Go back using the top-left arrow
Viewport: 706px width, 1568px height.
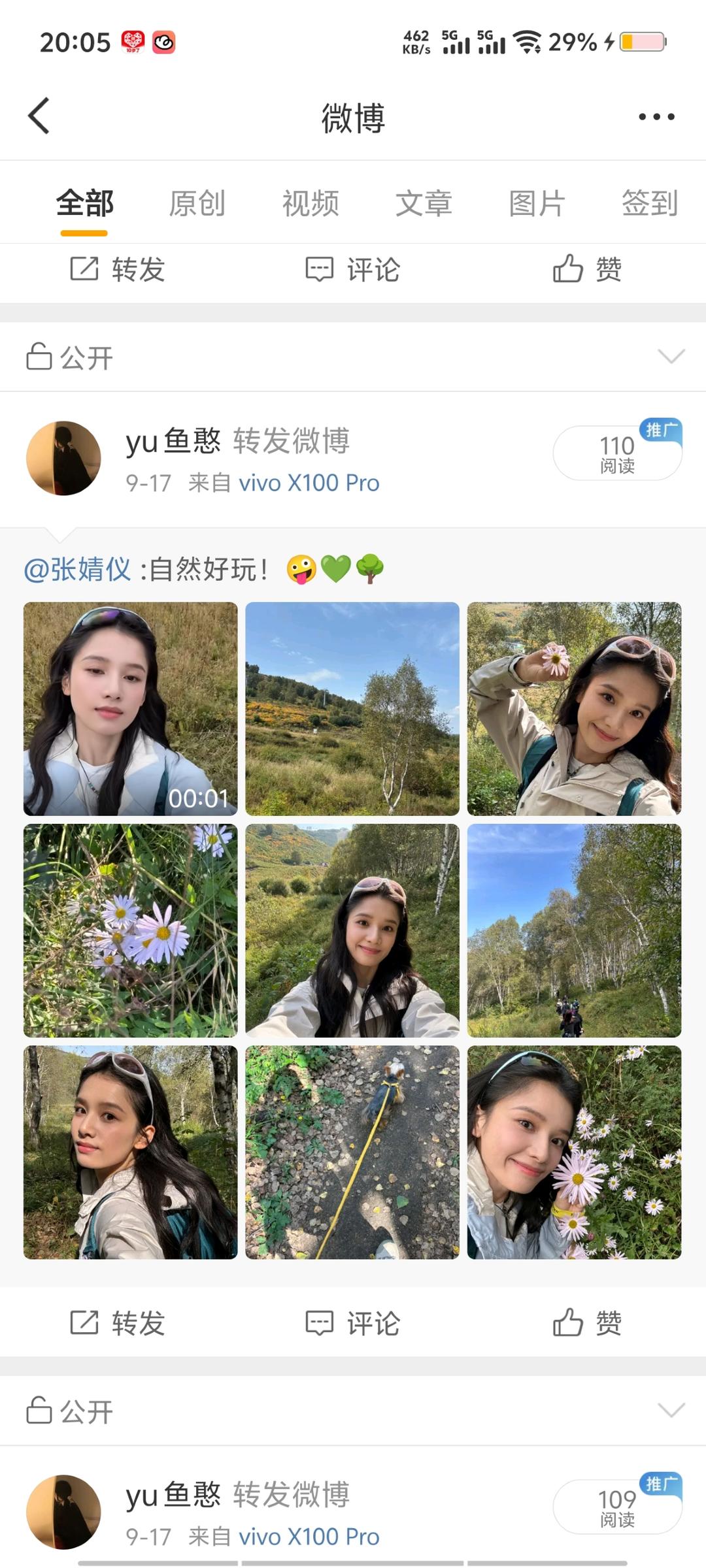39,116
